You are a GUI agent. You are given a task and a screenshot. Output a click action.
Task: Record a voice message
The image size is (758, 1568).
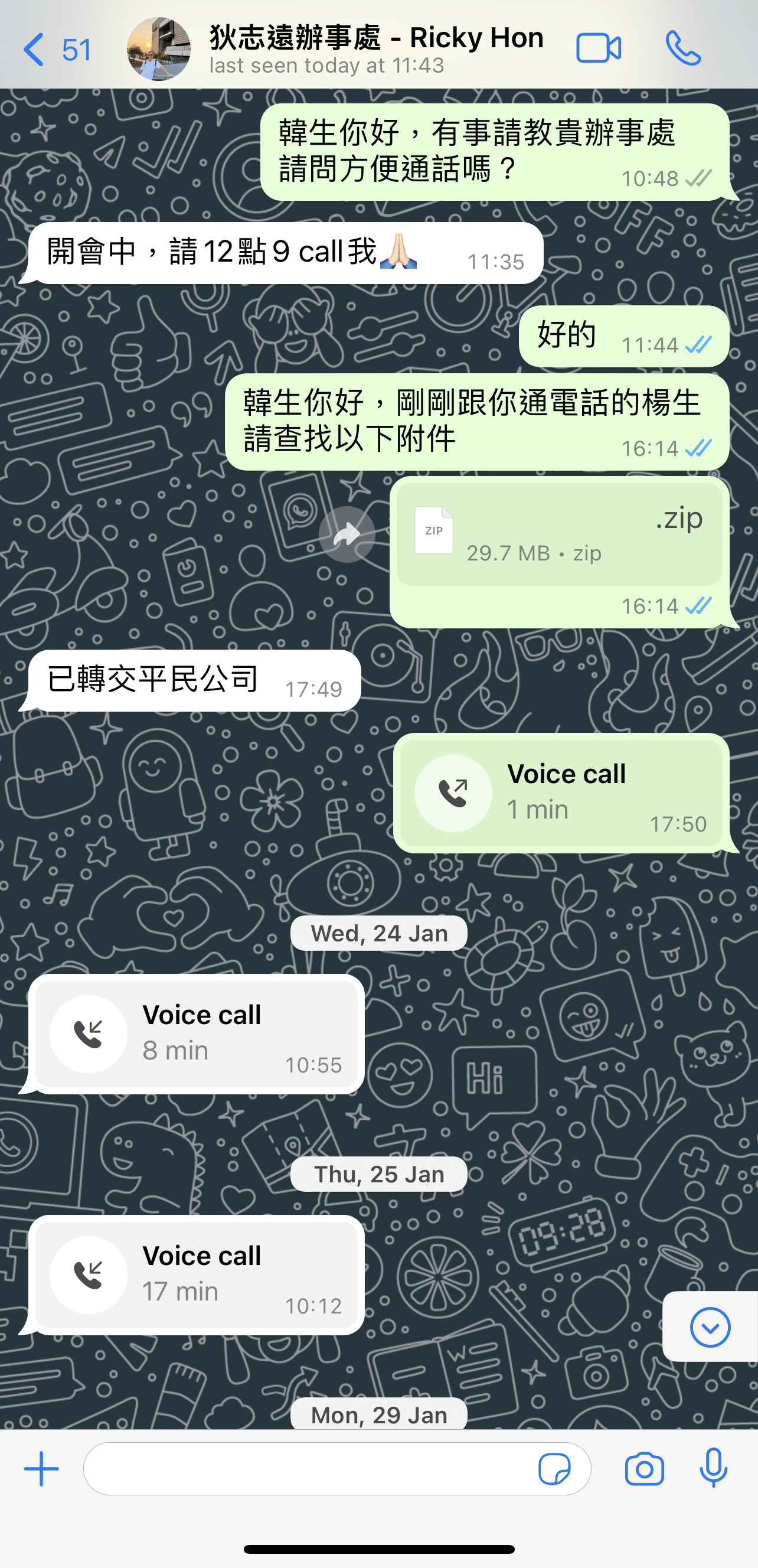pyautogui.click(x=713, y=1468)
